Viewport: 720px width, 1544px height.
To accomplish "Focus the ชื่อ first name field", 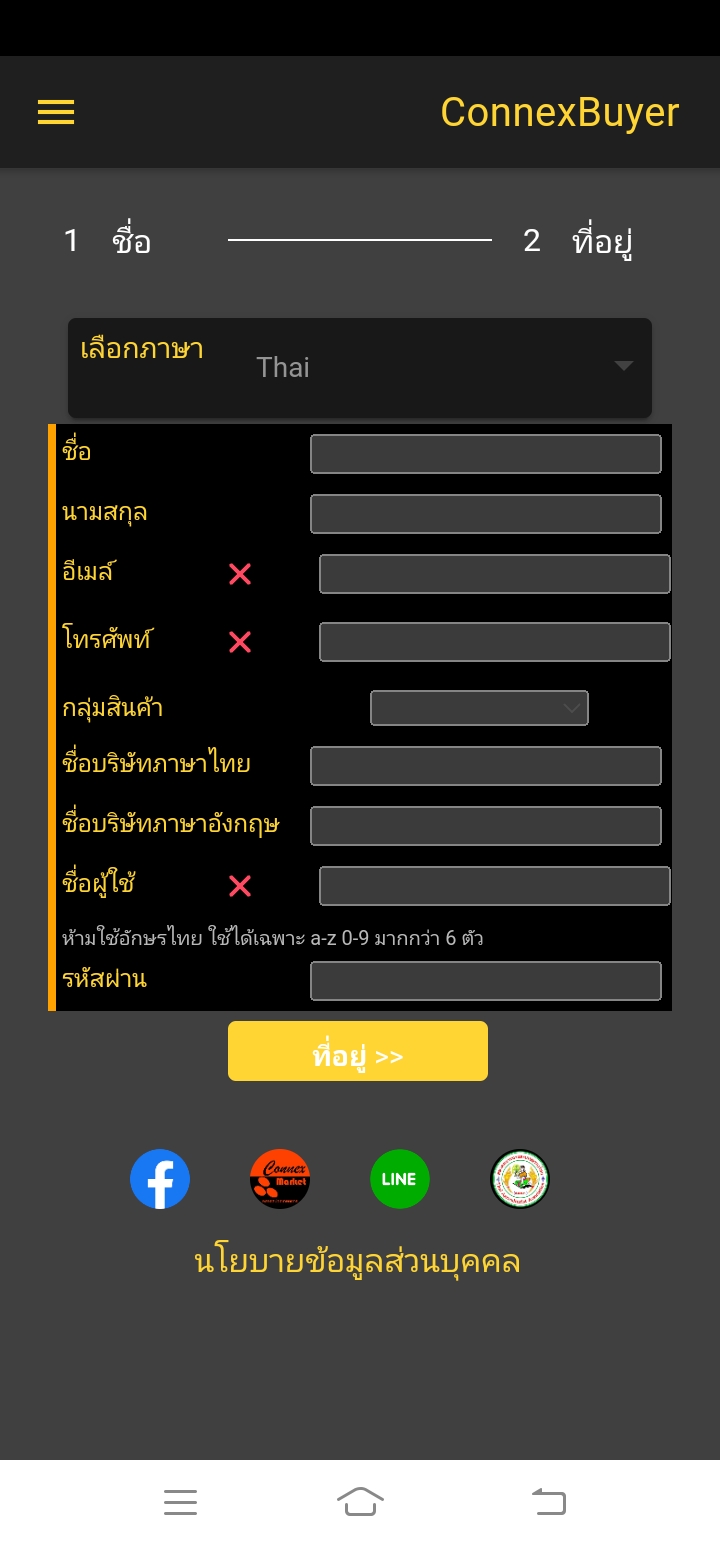I will click(x=485, y=454).
